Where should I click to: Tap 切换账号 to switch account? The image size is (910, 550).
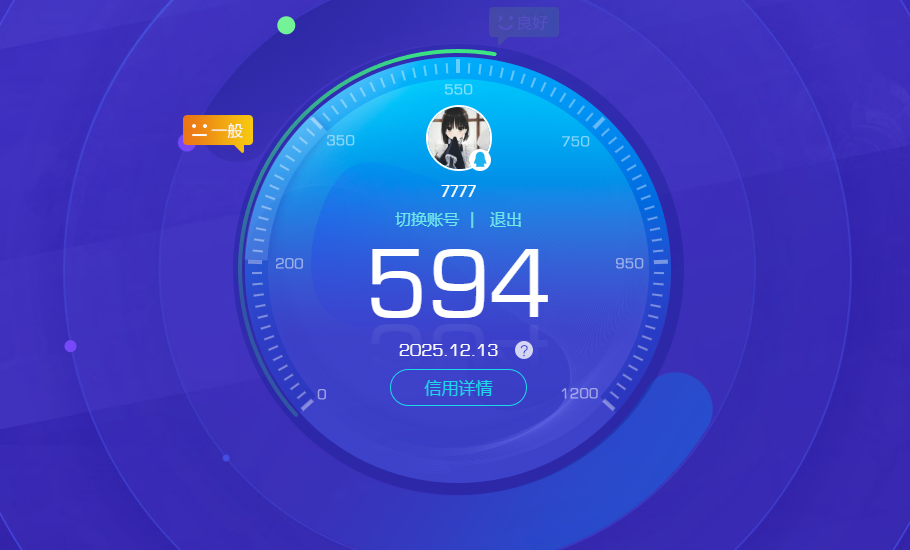[427, 220]
